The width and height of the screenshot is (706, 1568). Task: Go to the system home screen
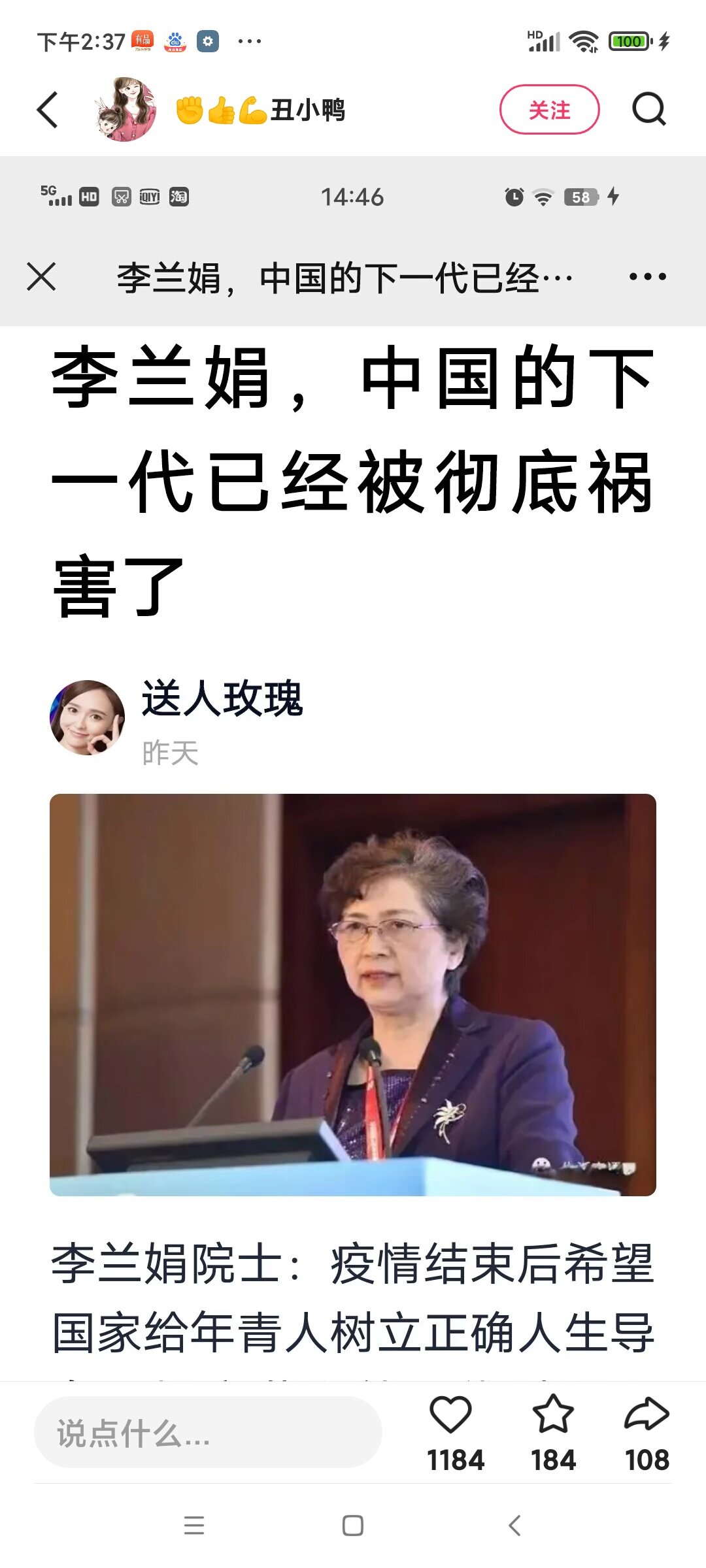click(x=353, y=1526)
